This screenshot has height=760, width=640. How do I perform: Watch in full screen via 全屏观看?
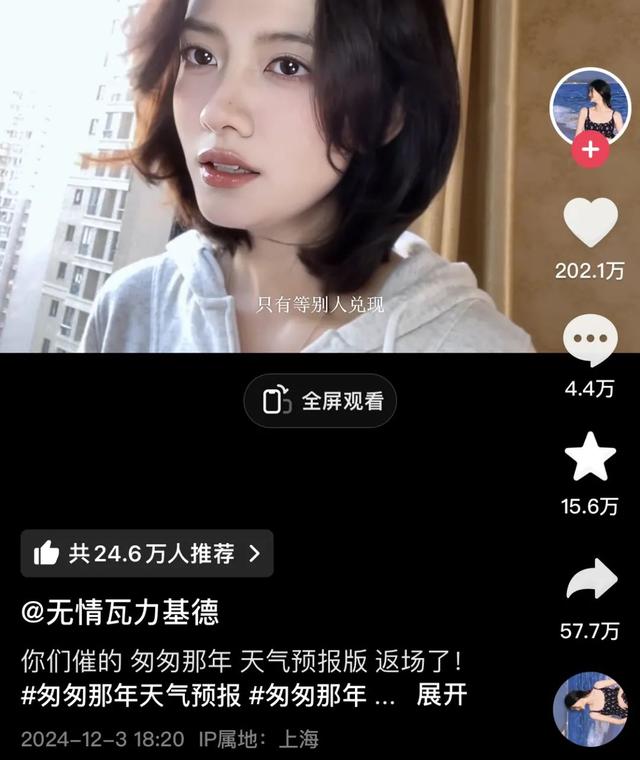(321, 401)
